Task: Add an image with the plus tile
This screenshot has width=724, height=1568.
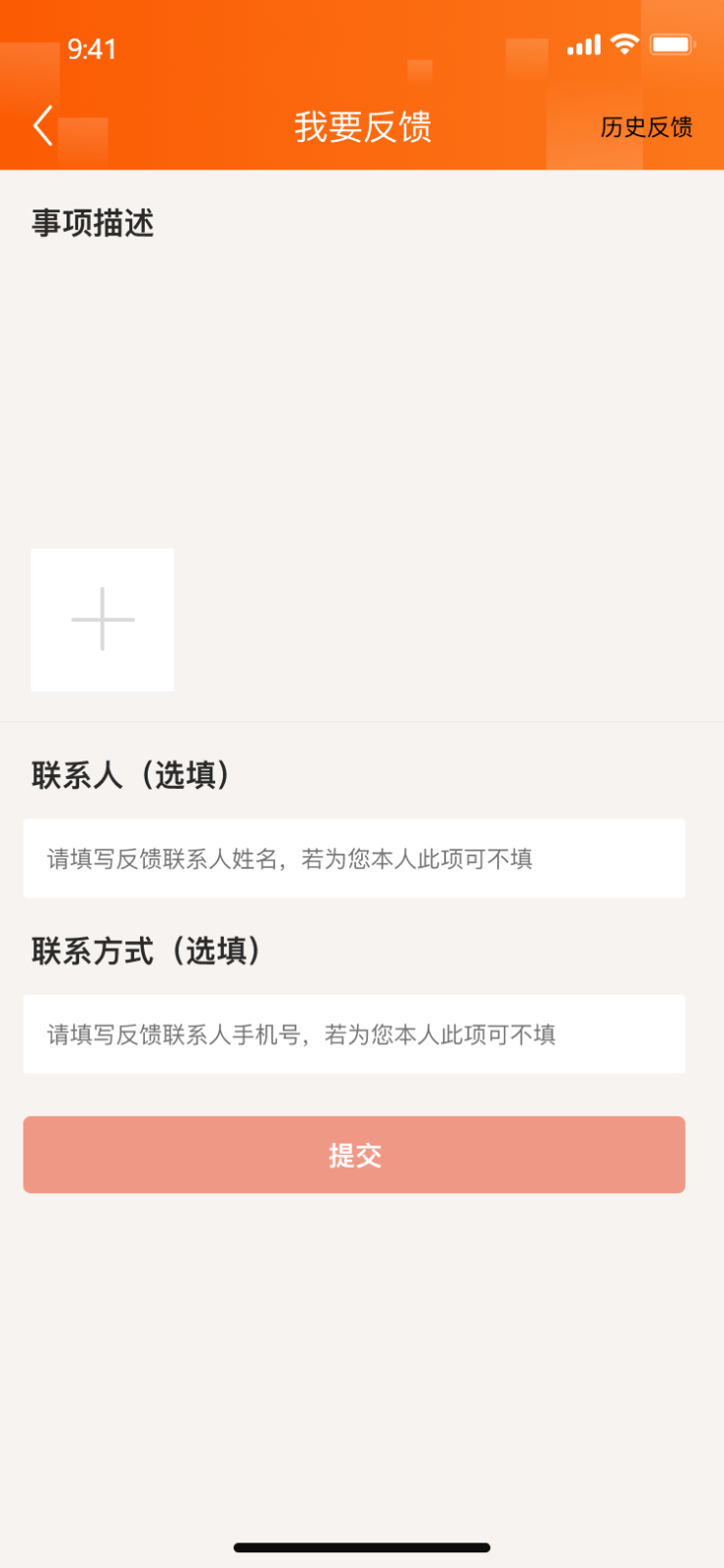Action: click(103, 620)
